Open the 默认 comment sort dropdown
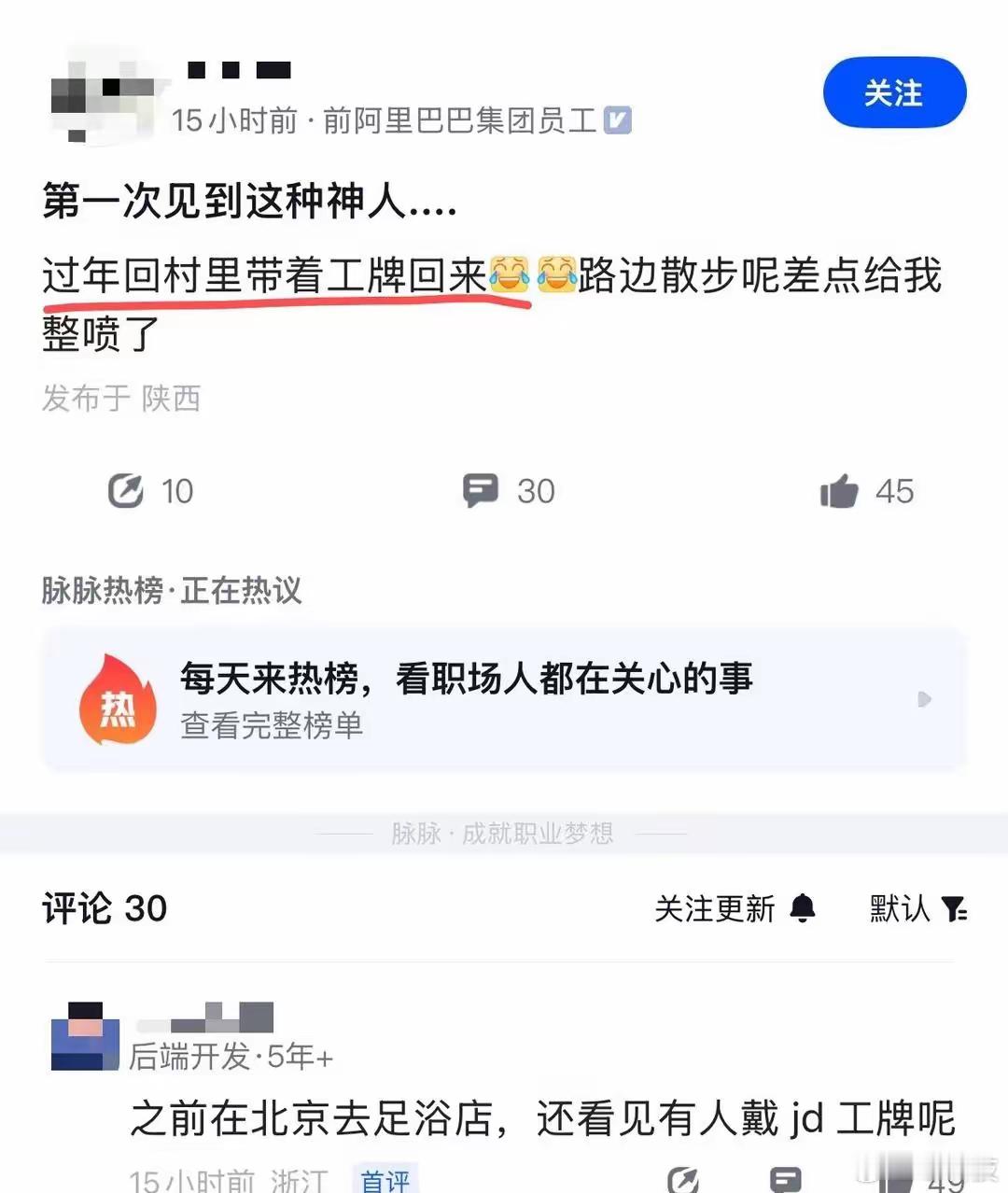The image size is (1008, 1193). [899, 908]
